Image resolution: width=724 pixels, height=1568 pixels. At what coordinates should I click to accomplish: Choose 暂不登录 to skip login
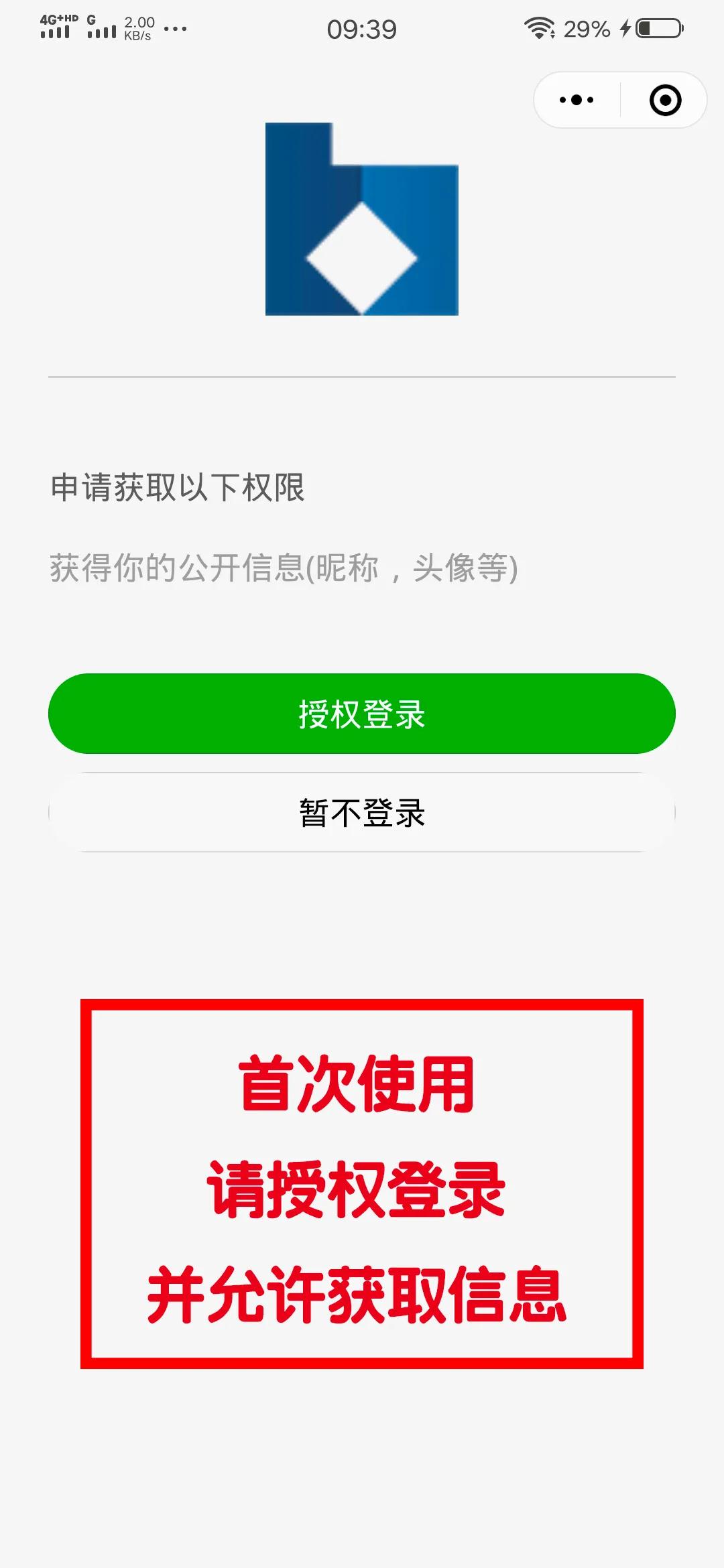[x=362, y=813]
